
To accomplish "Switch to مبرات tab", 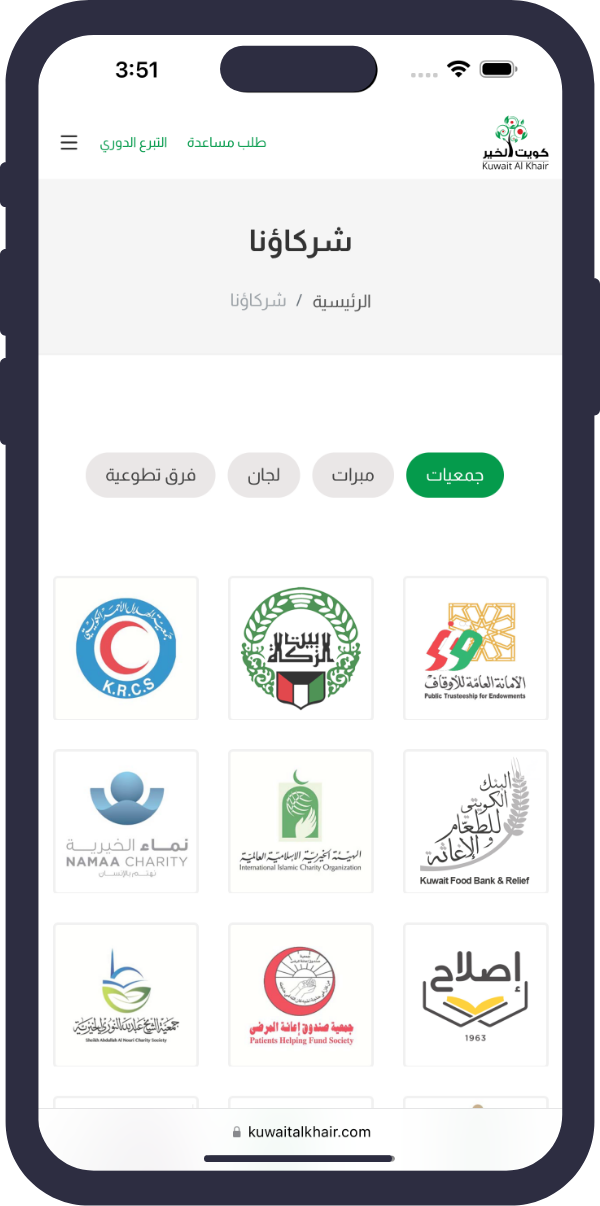I will (353, 475).
